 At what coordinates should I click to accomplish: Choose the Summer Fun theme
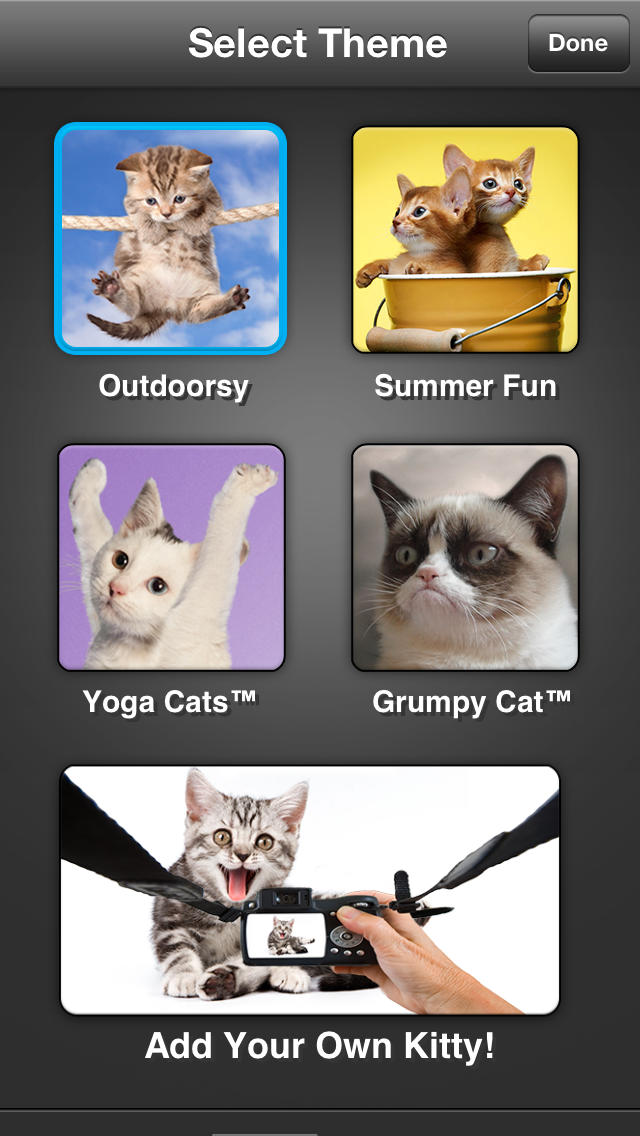coord(465,239)
